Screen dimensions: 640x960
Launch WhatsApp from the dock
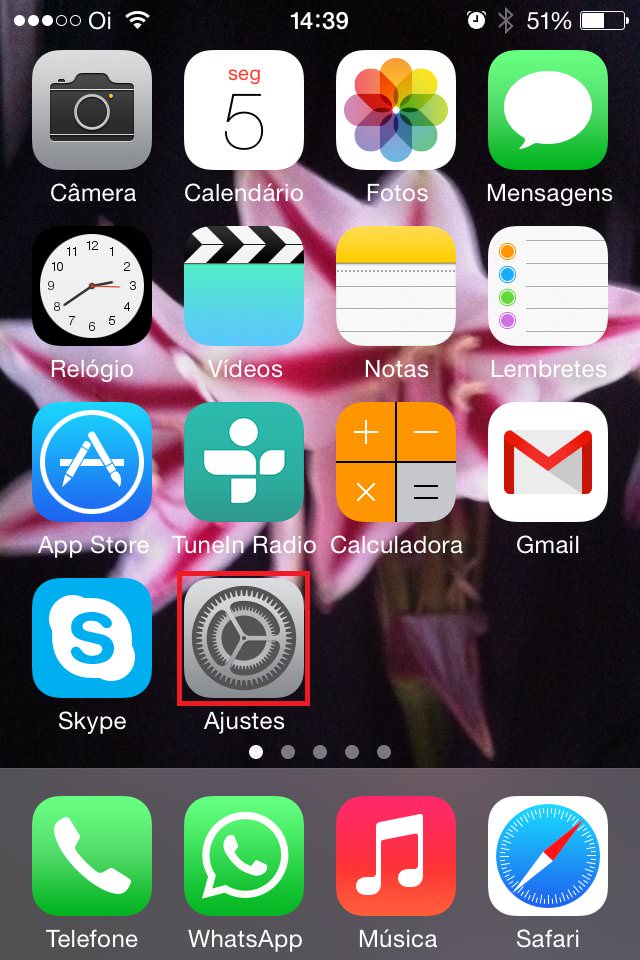point(244,856)
